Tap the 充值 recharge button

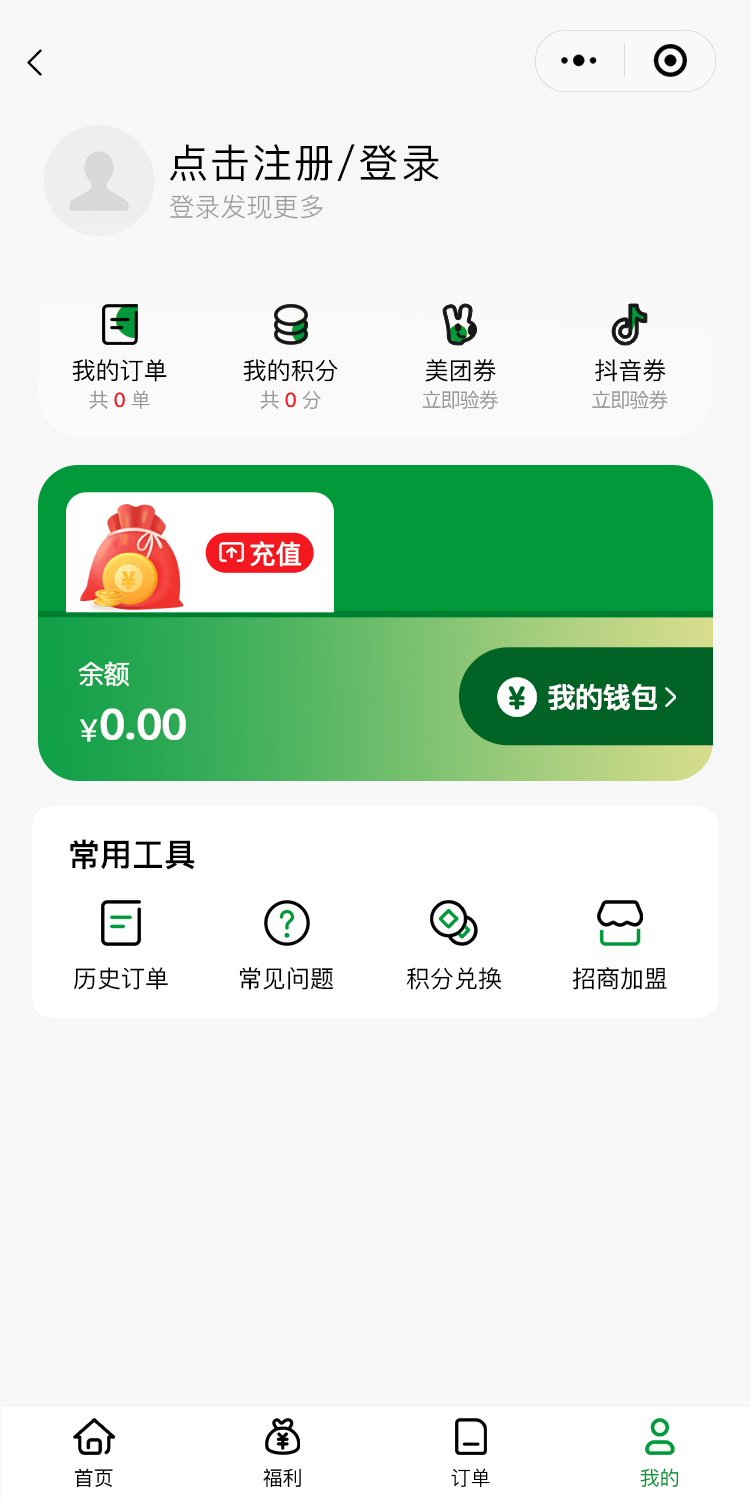coord(260,553)
